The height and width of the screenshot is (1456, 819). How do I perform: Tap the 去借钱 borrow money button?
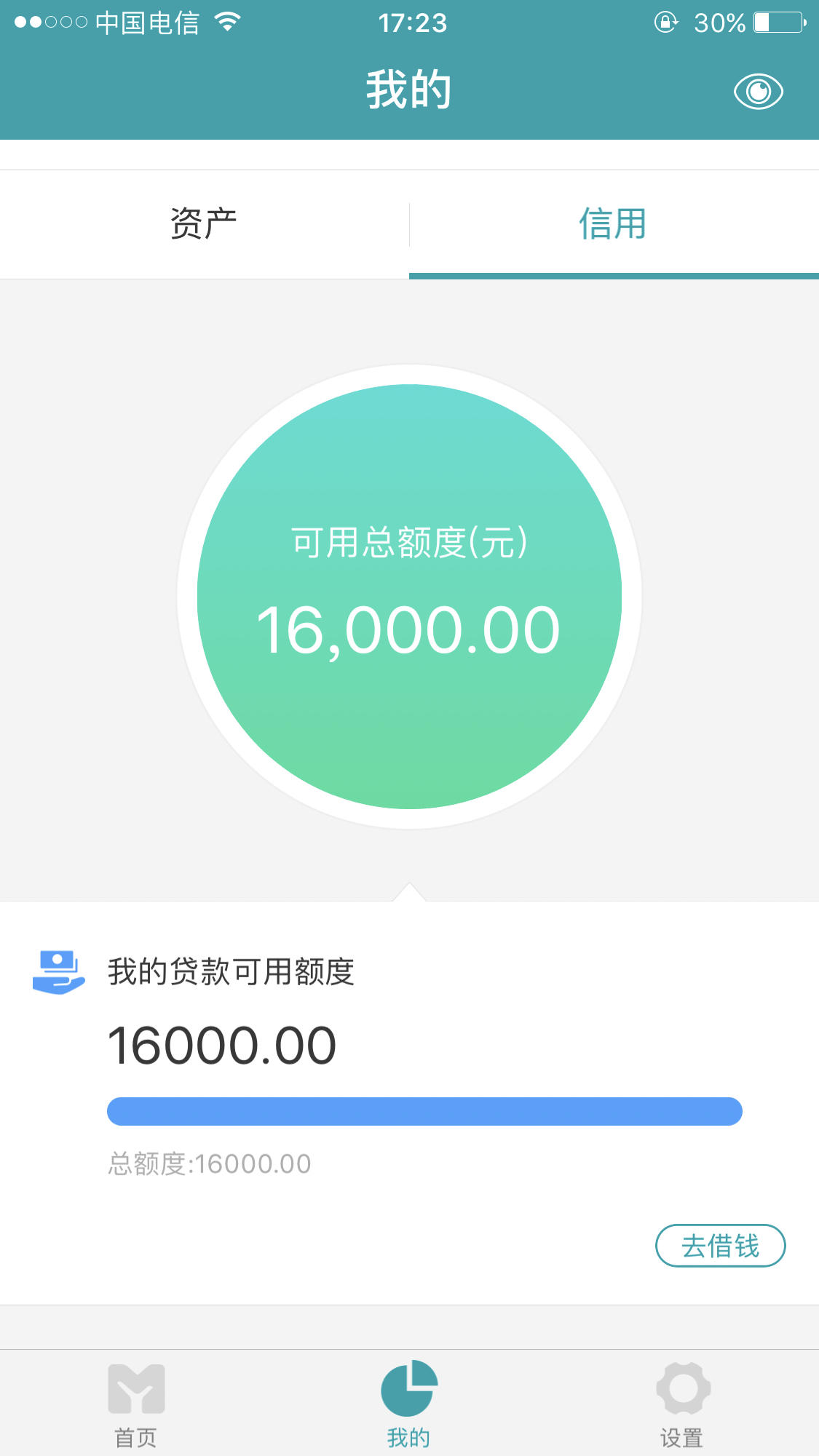click(x=720, y=1245)
